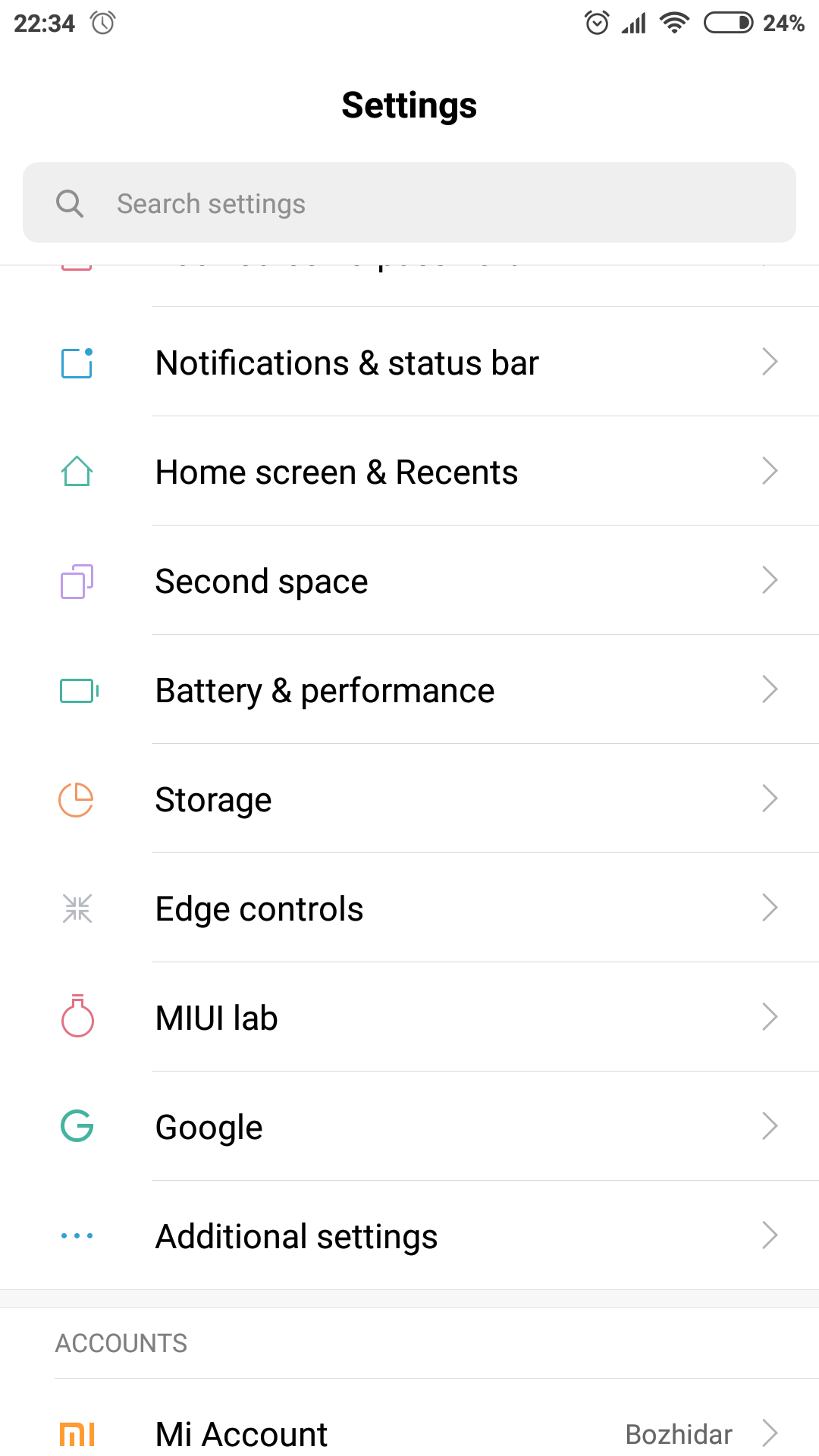Open Notifications & status bar settings
Viewport: 819px width, 1456px height.
pos(409,362)
